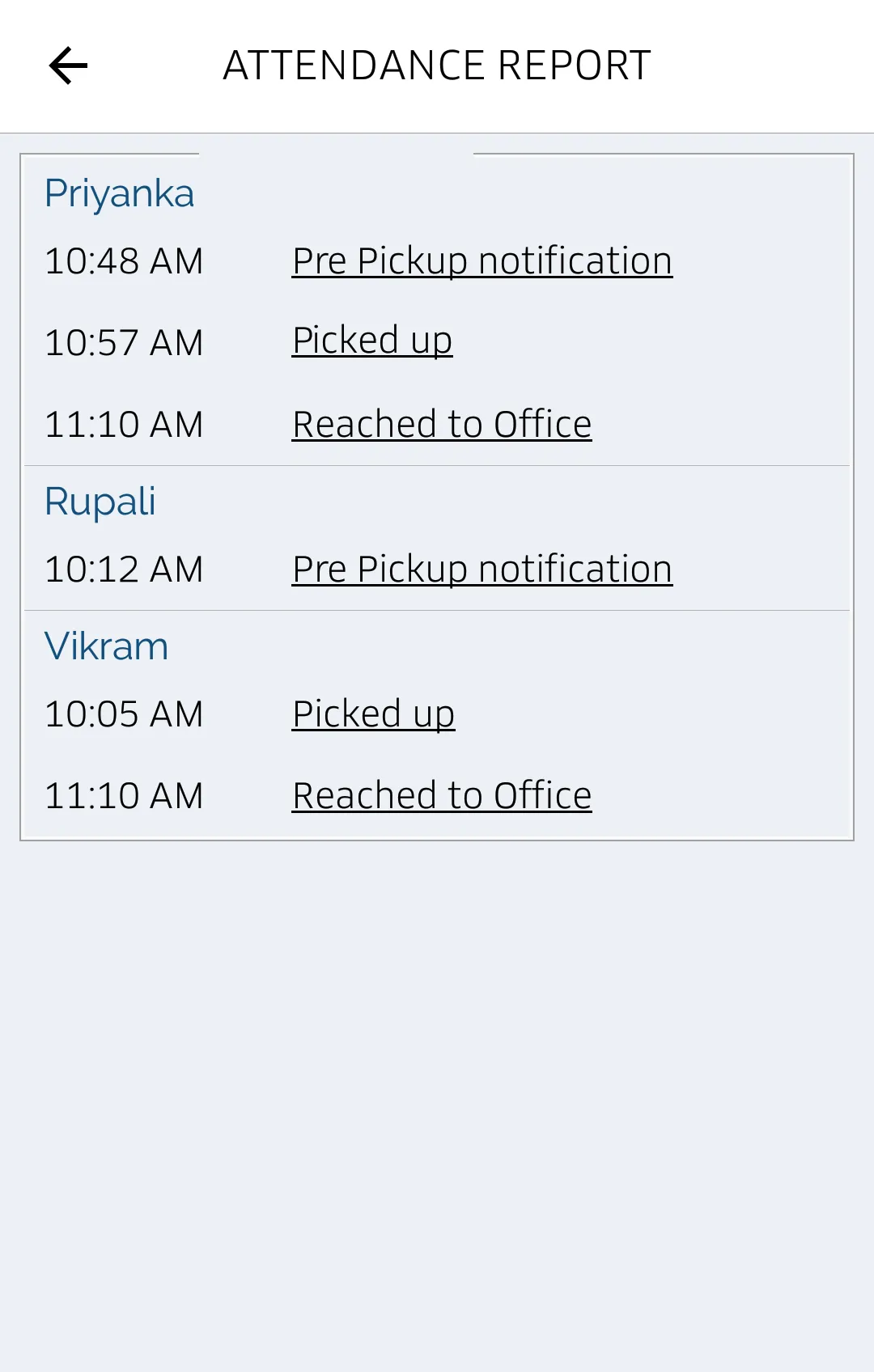Tap Vikram's 11:10 AM office arrival time
Image resolution: width=874 pixels, height=1372 pixels.
tap(123, 796)
